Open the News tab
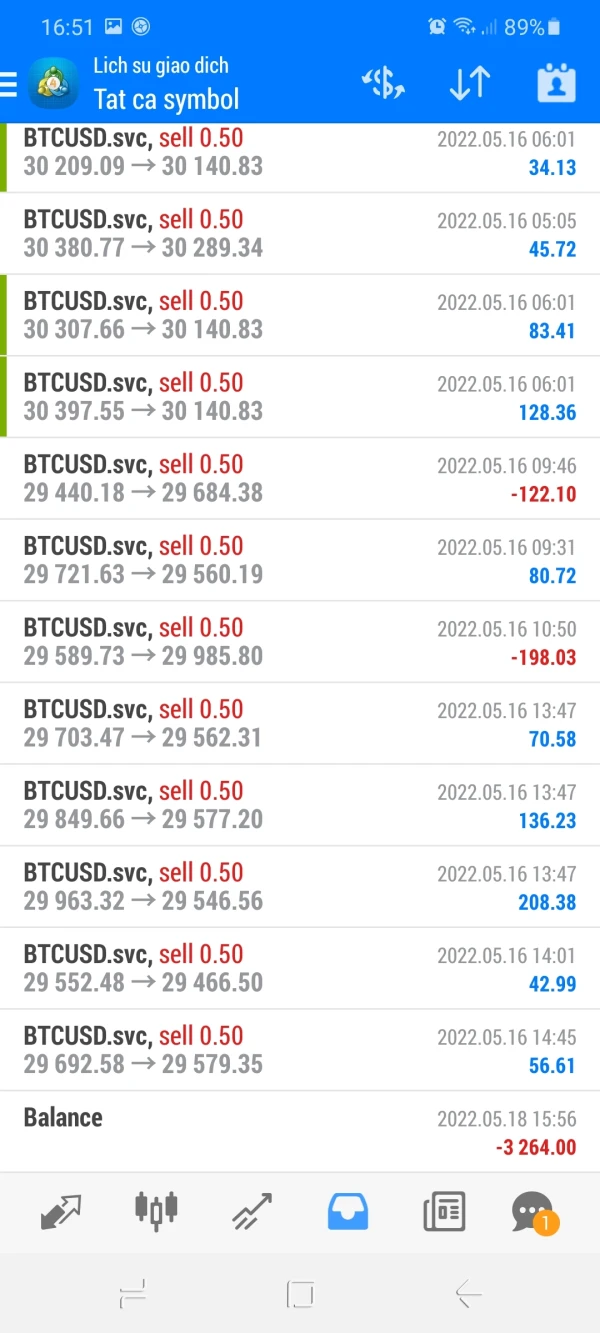Viewport: 600px width, 1333px height. pos(444,1212)
